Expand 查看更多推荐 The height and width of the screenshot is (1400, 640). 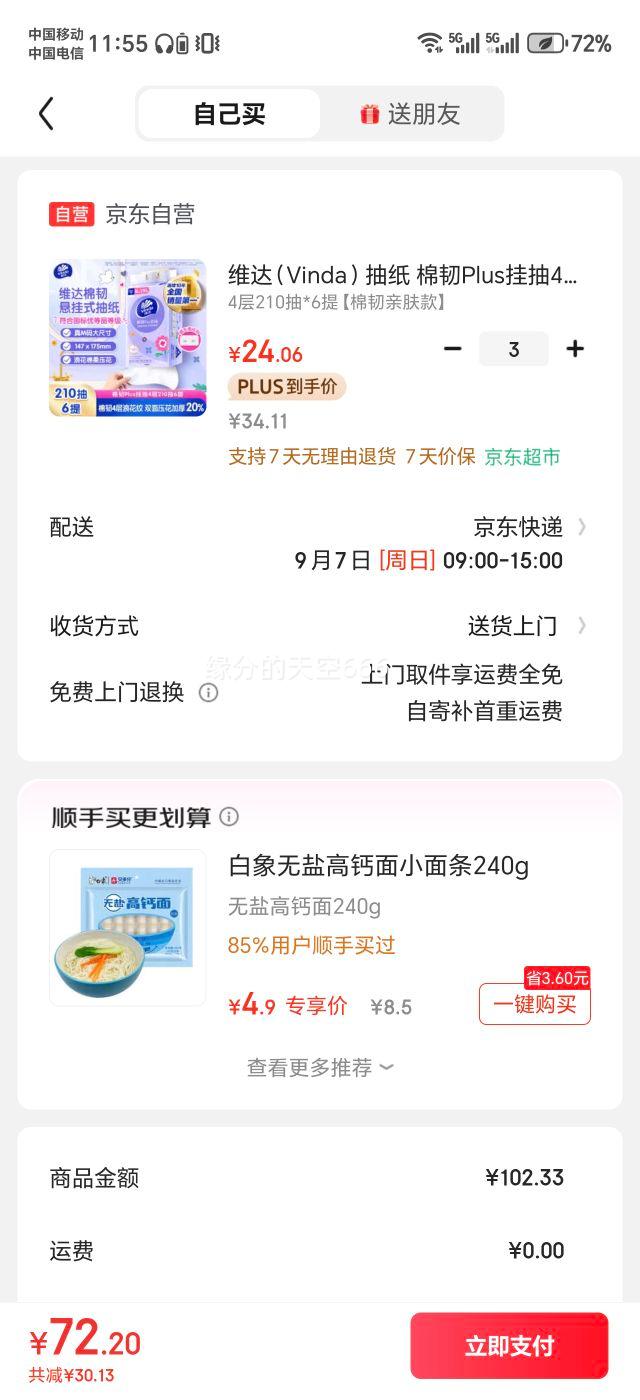pyautogui.click(x=320, y=1067)
